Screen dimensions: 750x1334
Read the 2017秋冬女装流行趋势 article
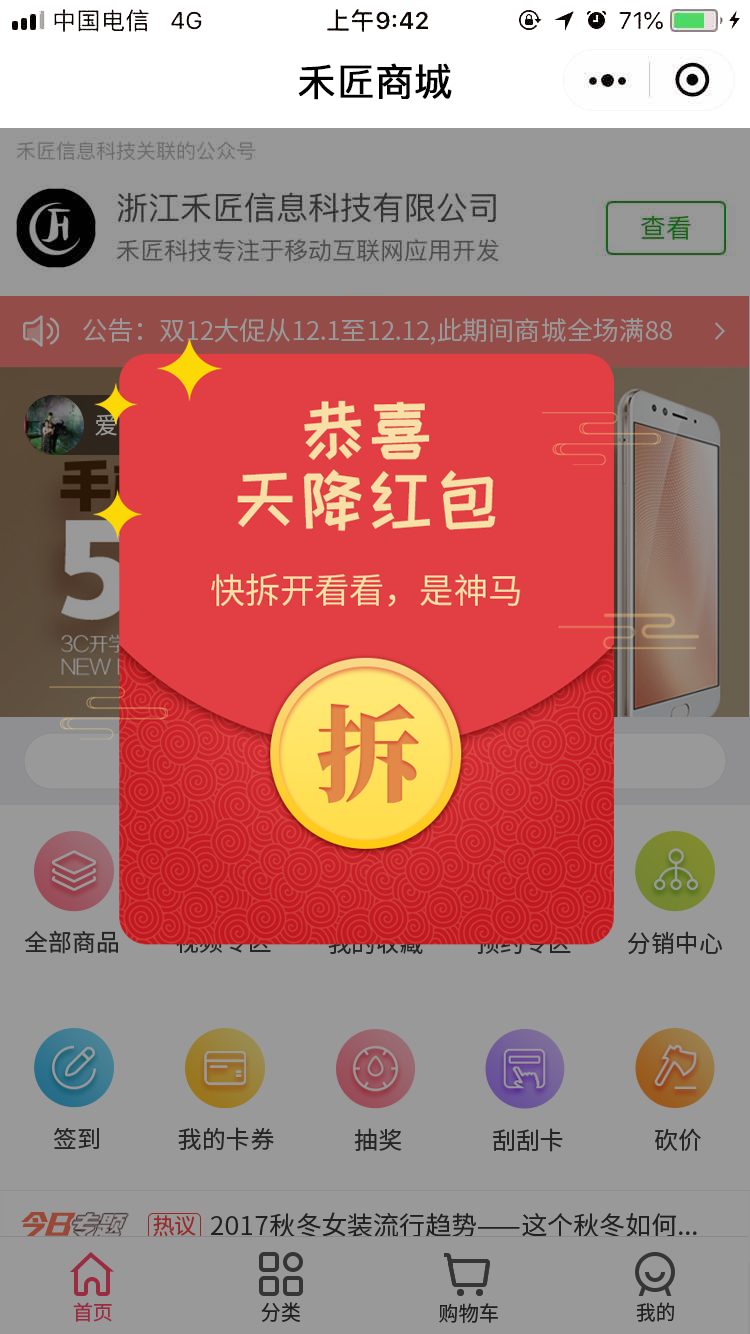(x=452, y=1225)
